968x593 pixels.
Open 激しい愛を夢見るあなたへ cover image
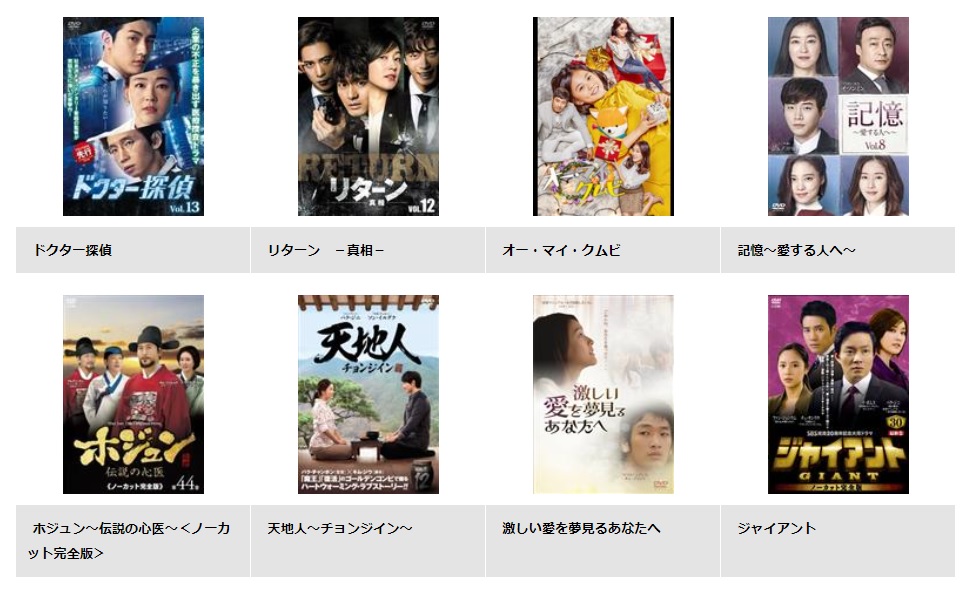603,394
